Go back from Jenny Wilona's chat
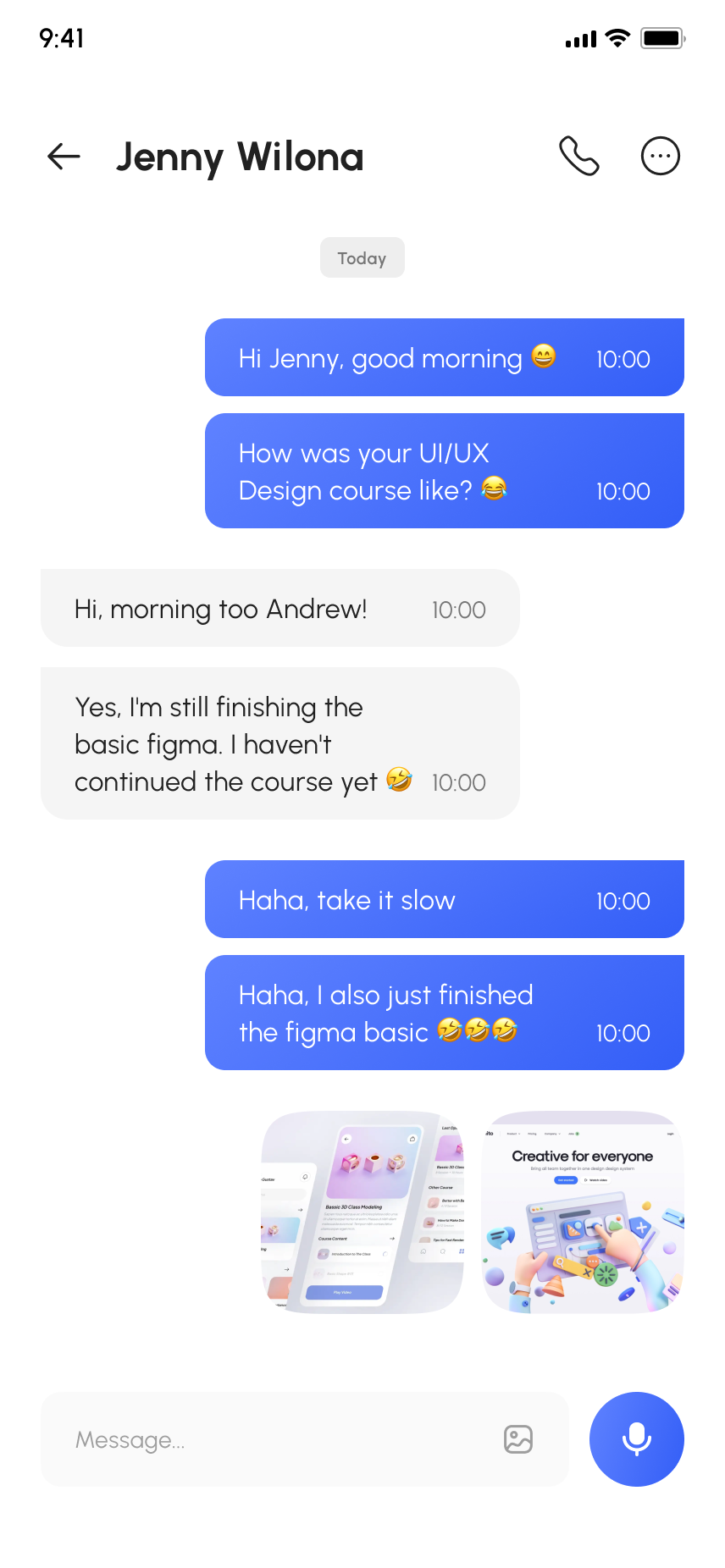The height and width of the screenshot is (1568, 725). pyautogui.click(x=64, y=157)
